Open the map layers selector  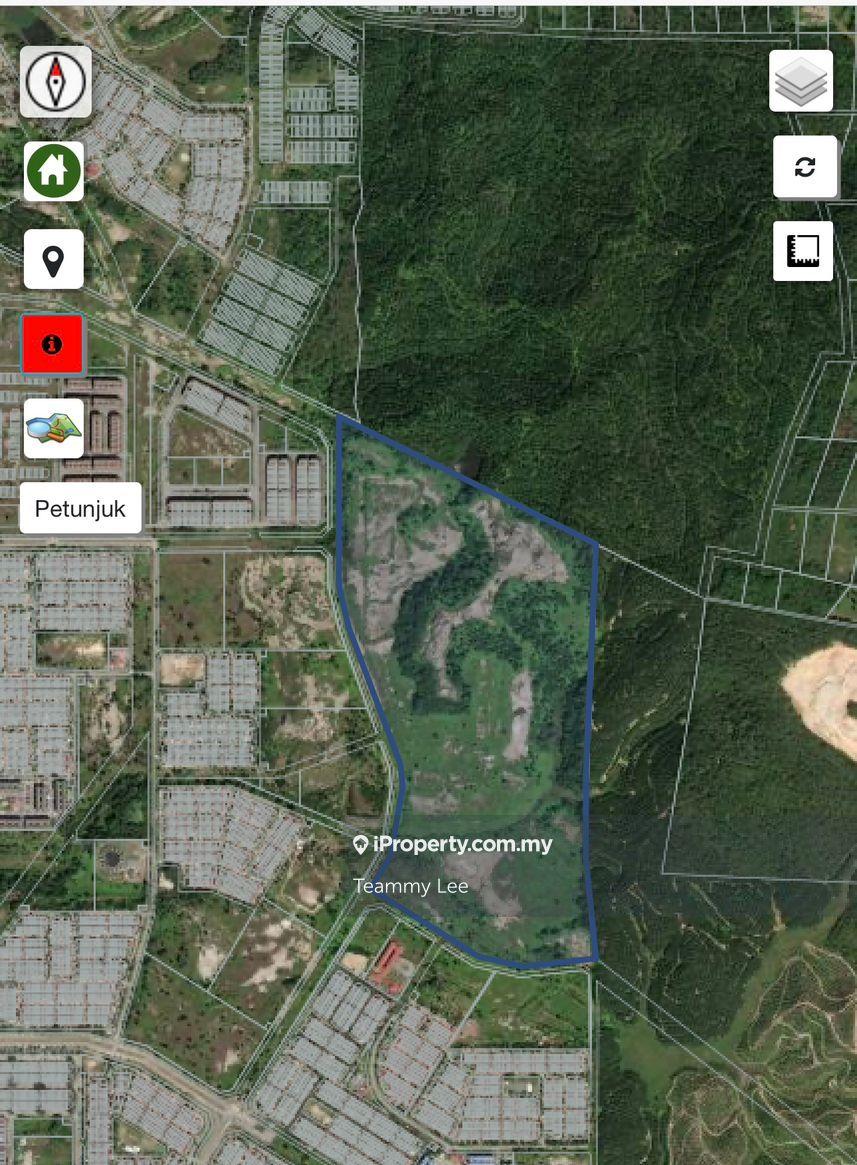(x=801, y=82)
